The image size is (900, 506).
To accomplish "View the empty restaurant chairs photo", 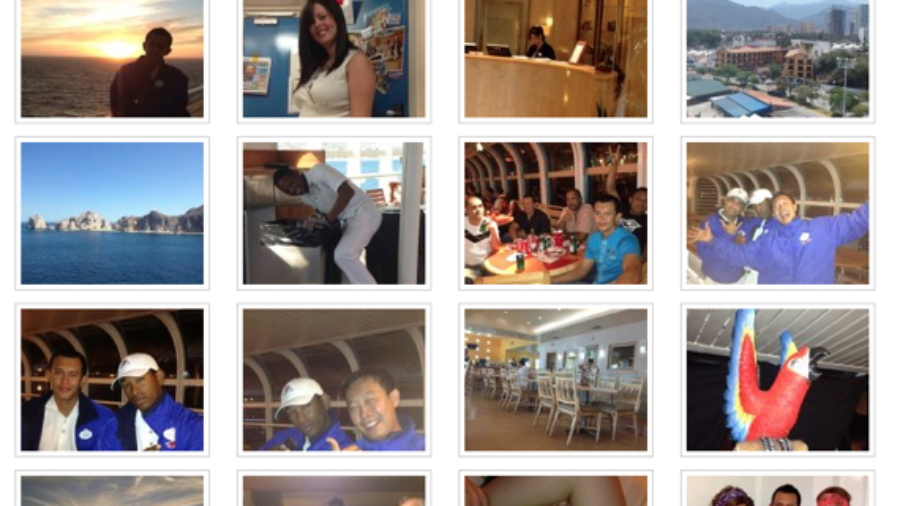I will pyautogui.click(x=555, y=379).
